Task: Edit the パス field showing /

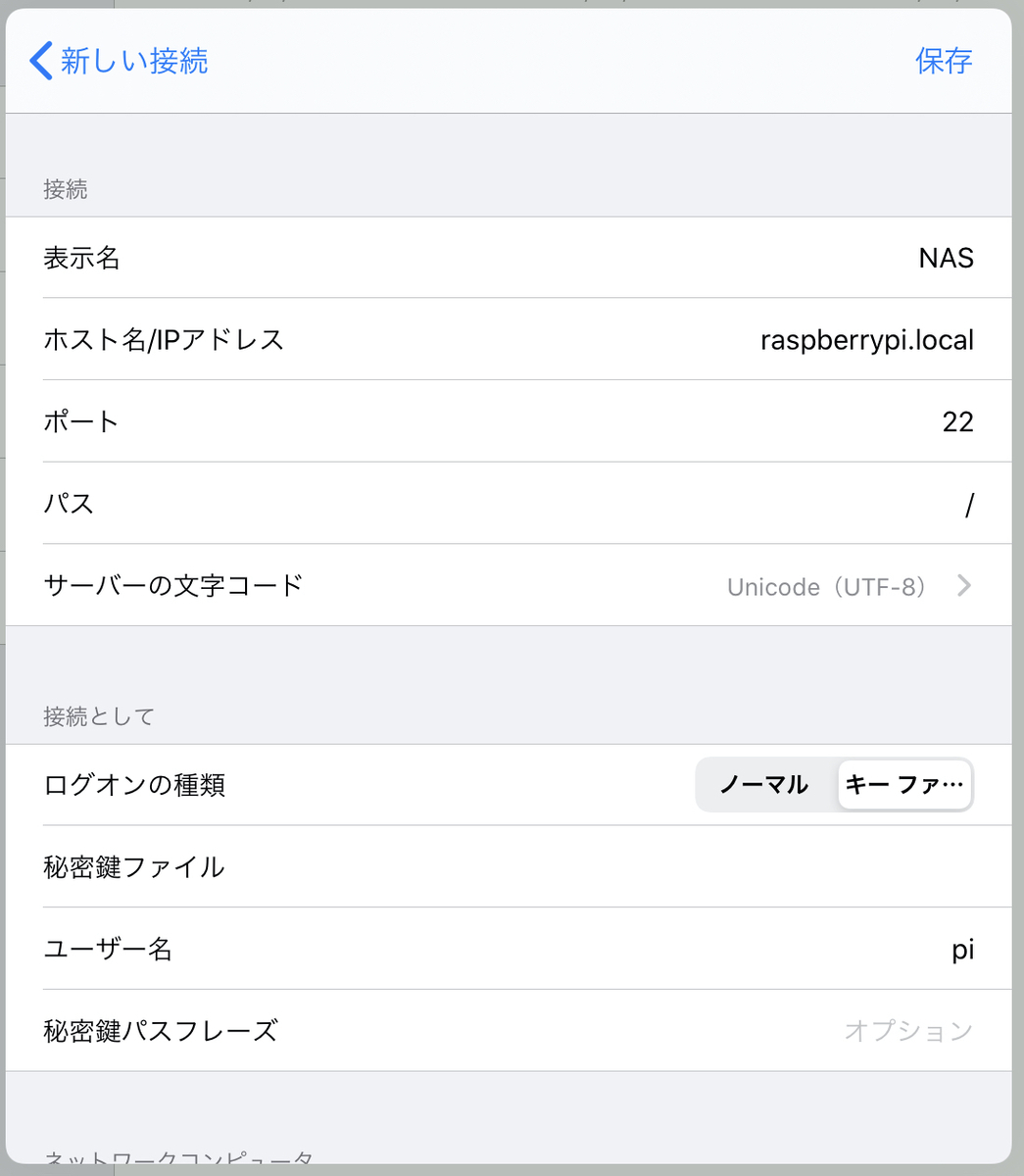Action: click(x=967, y=503)
